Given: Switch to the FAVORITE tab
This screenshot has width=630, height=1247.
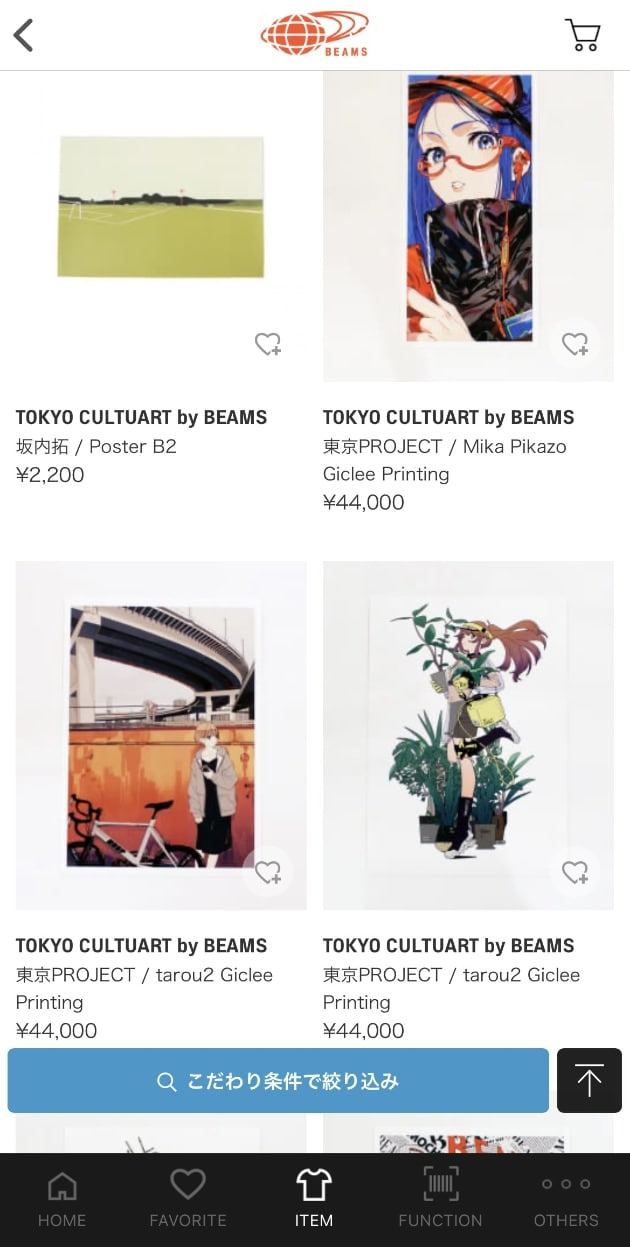Looking at the screenshot, I should (188, 1199).
